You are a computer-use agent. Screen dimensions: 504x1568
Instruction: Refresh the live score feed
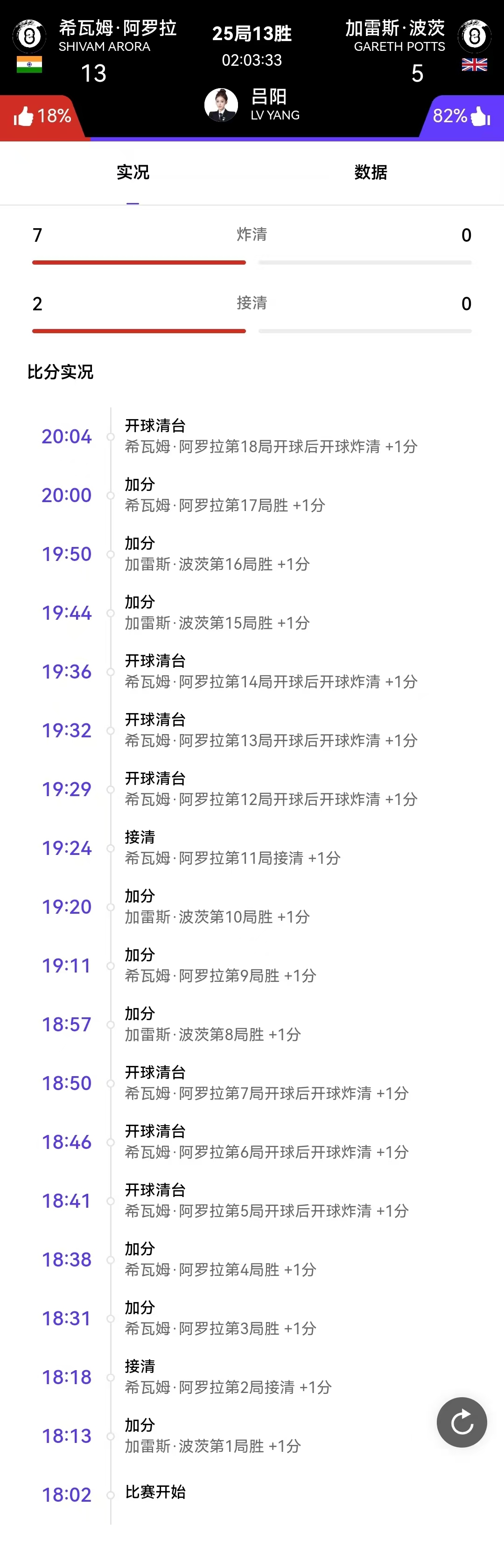(x=462, y=1422)
